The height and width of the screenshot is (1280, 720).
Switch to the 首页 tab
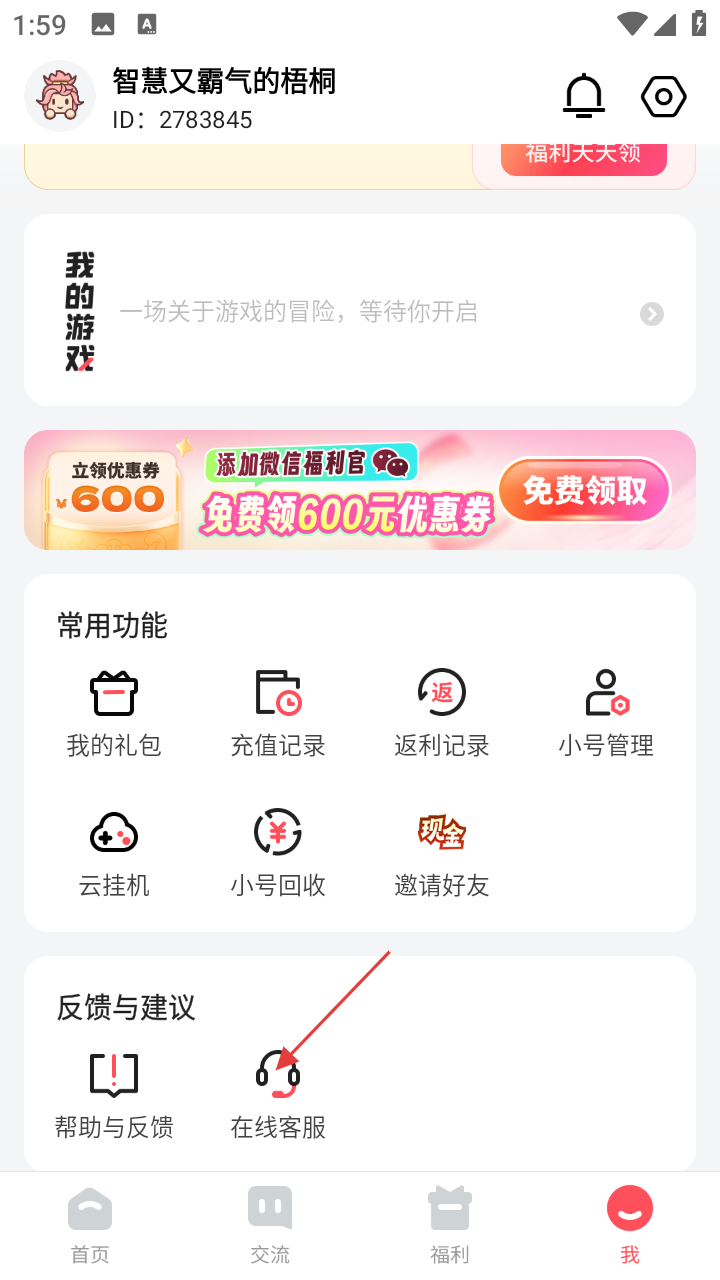tap(90, 1225)
